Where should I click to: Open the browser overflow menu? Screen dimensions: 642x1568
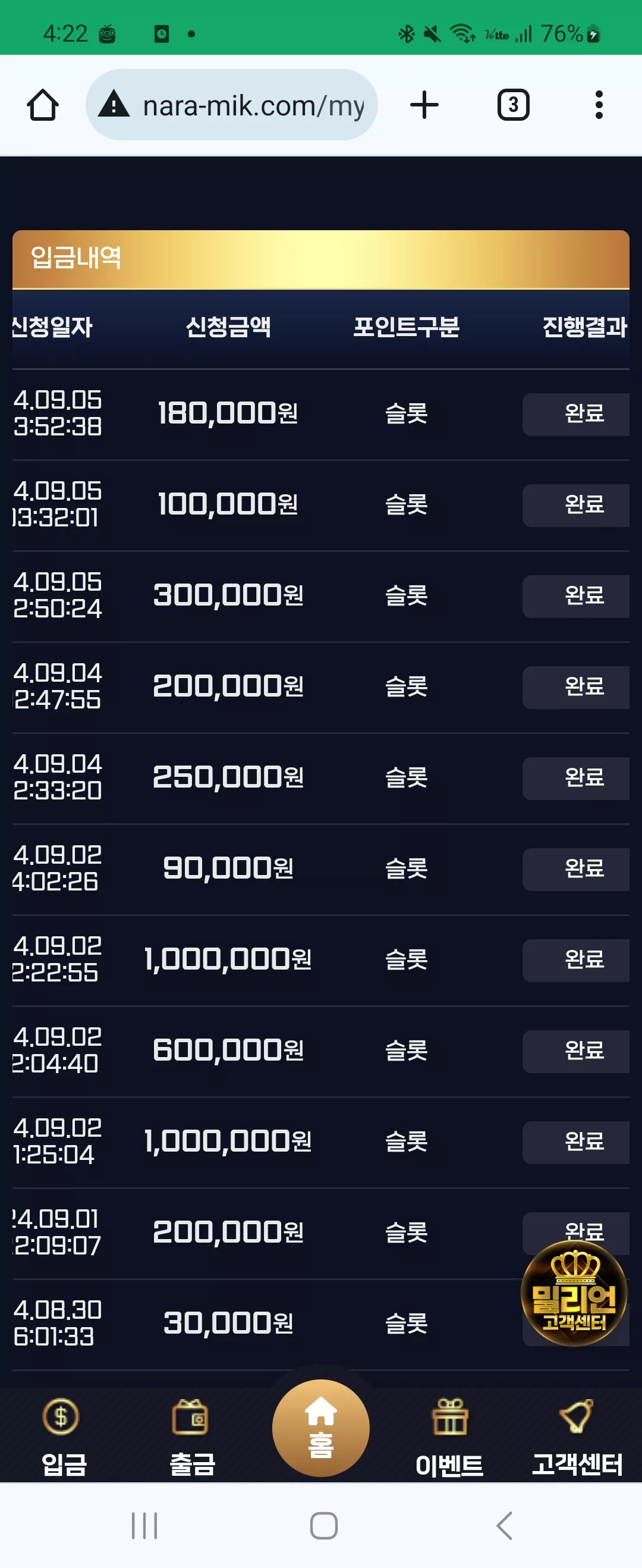point(599,105)
